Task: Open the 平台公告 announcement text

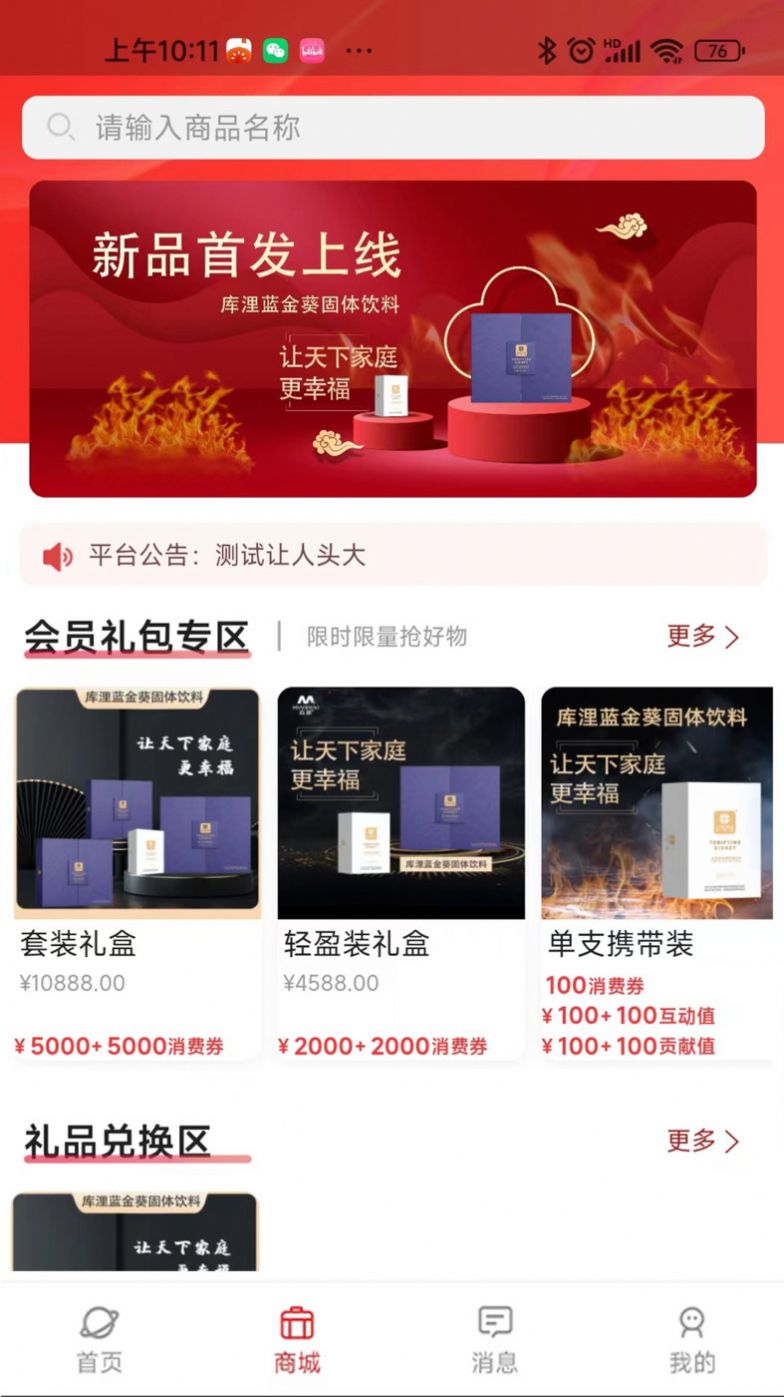Action: tap(228, 555)
